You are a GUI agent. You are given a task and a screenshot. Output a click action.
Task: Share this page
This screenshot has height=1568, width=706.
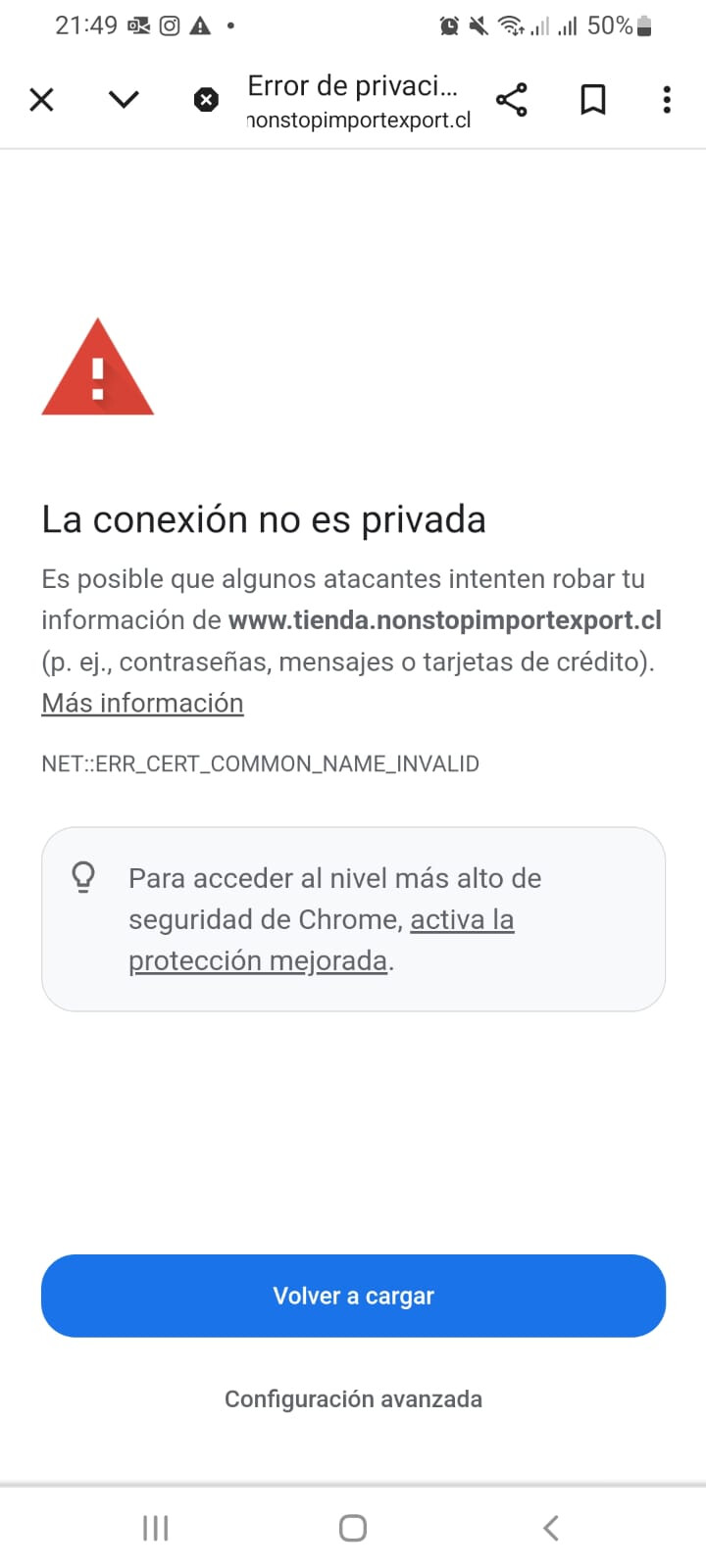511,99
